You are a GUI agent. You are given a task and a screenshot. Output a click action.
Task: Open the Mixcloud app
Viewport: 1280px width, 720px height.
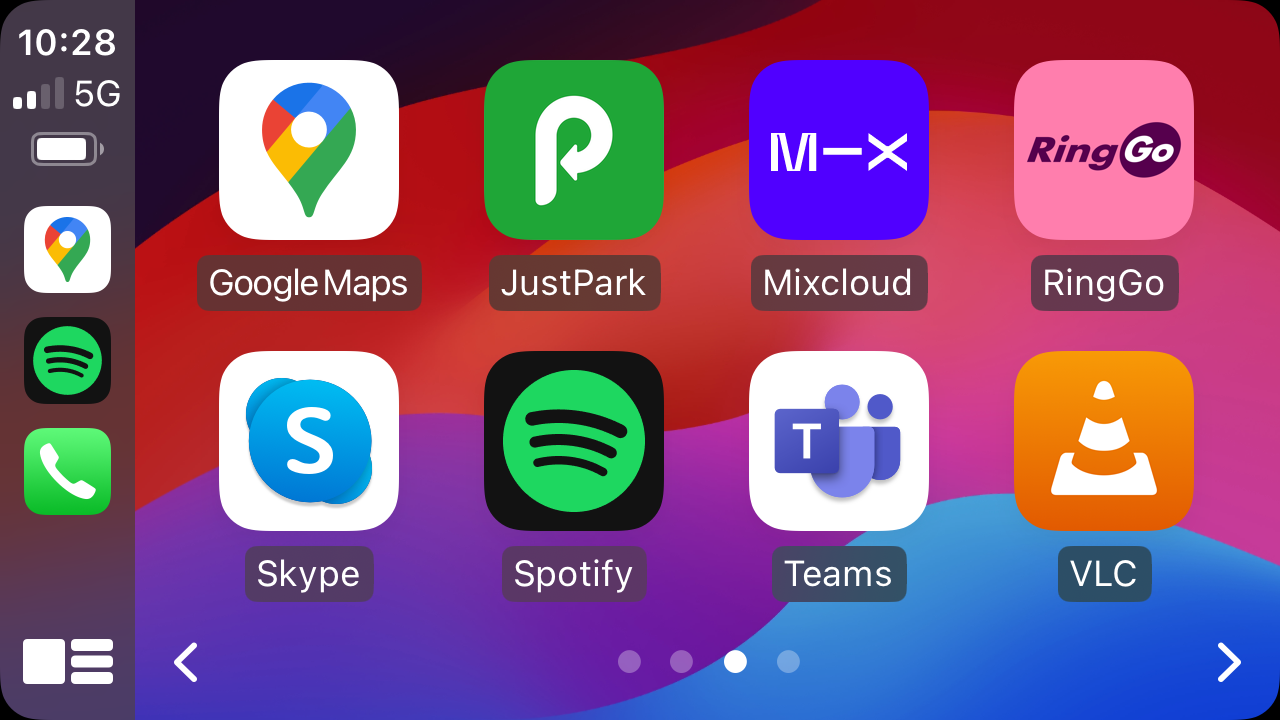839,150
